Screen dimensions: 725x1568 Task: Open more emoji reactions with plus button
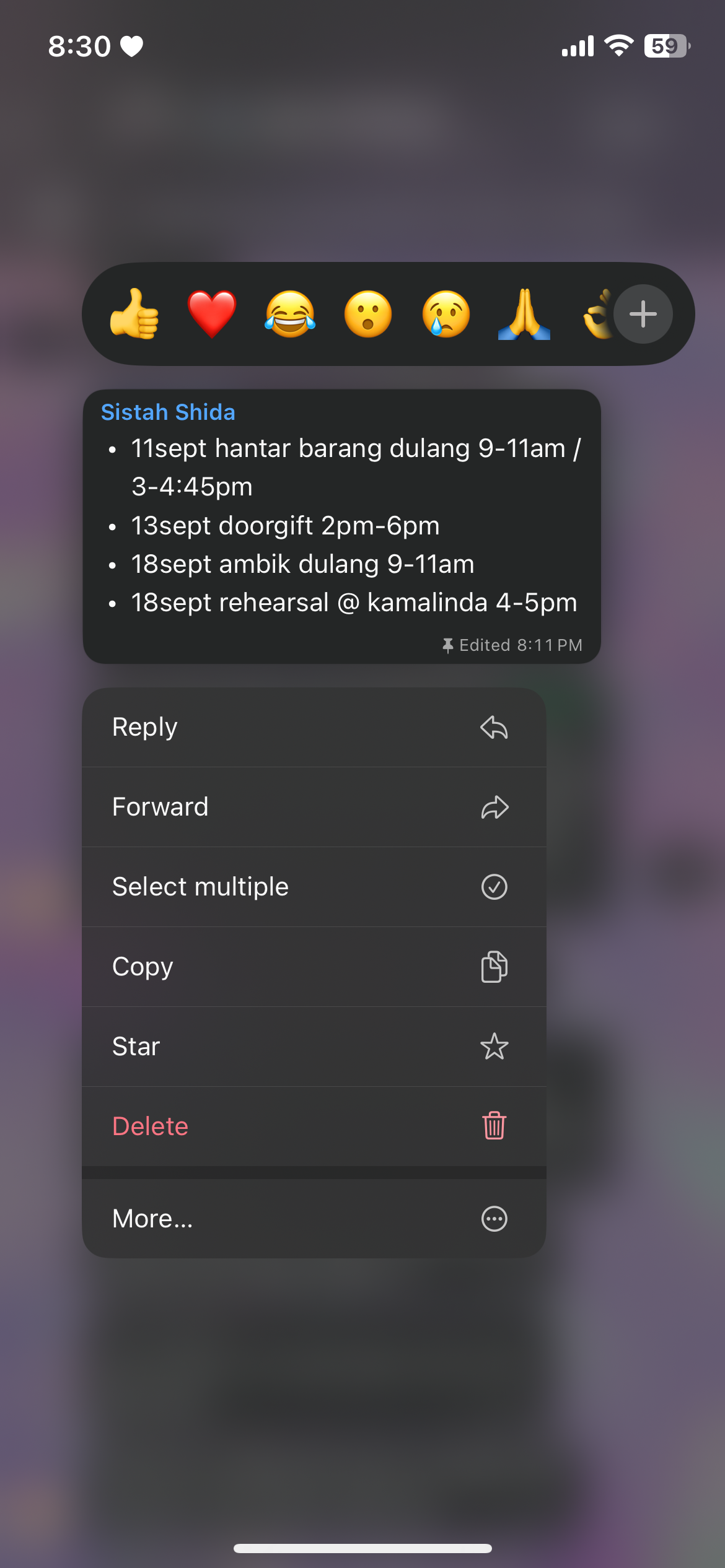643,314
